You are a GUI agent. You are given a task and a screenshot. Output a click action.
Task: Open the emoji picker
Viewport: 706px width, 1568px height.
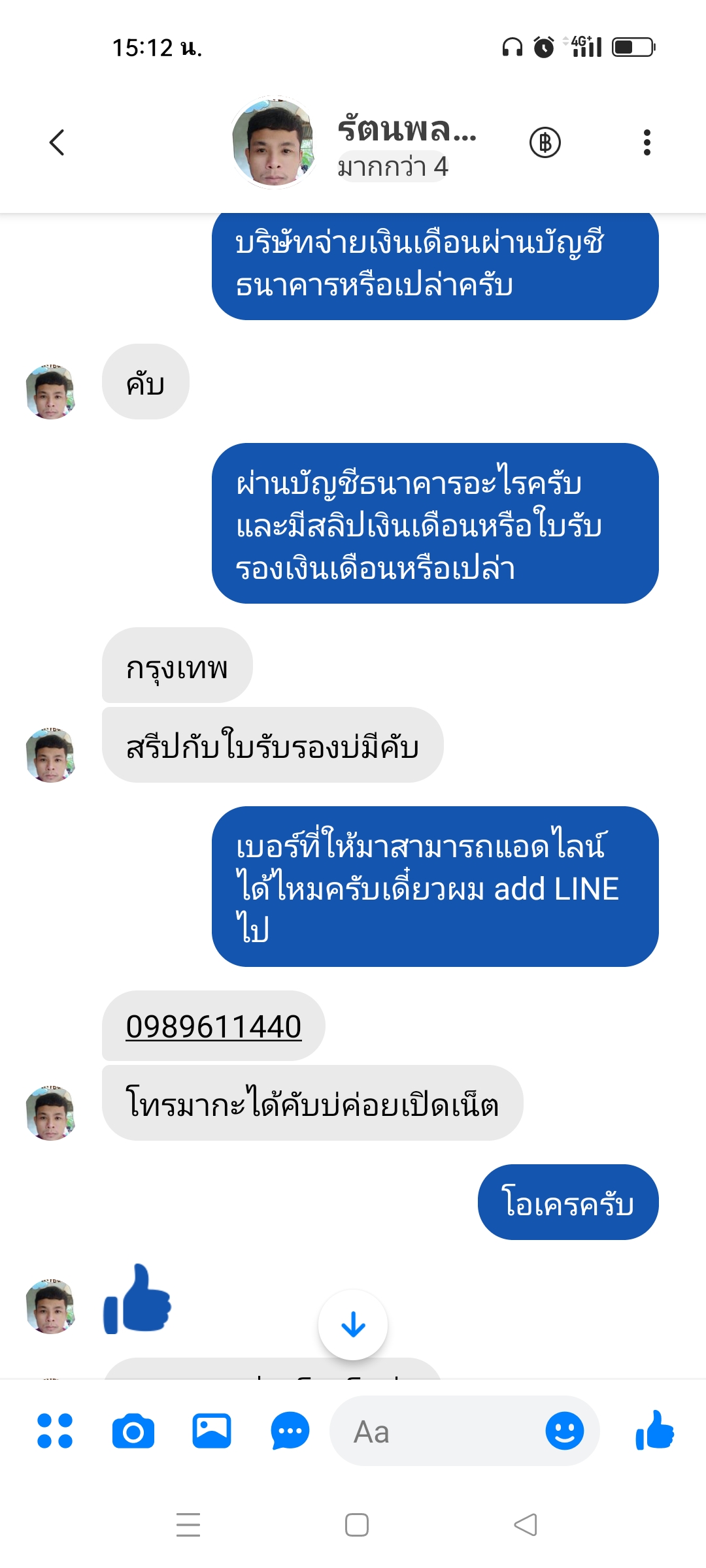(x=564, y=1431)
